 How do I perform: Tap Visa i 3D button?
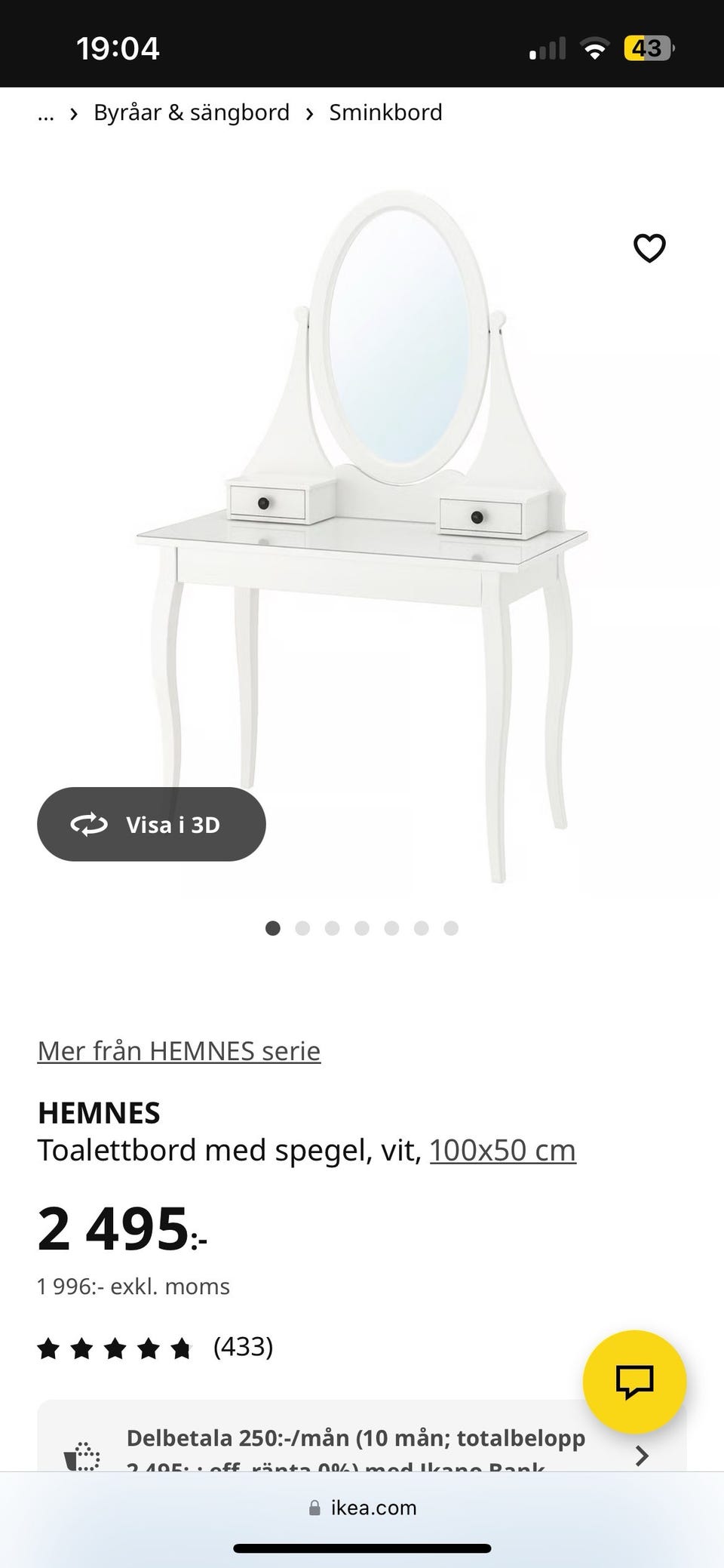[152, 824]
